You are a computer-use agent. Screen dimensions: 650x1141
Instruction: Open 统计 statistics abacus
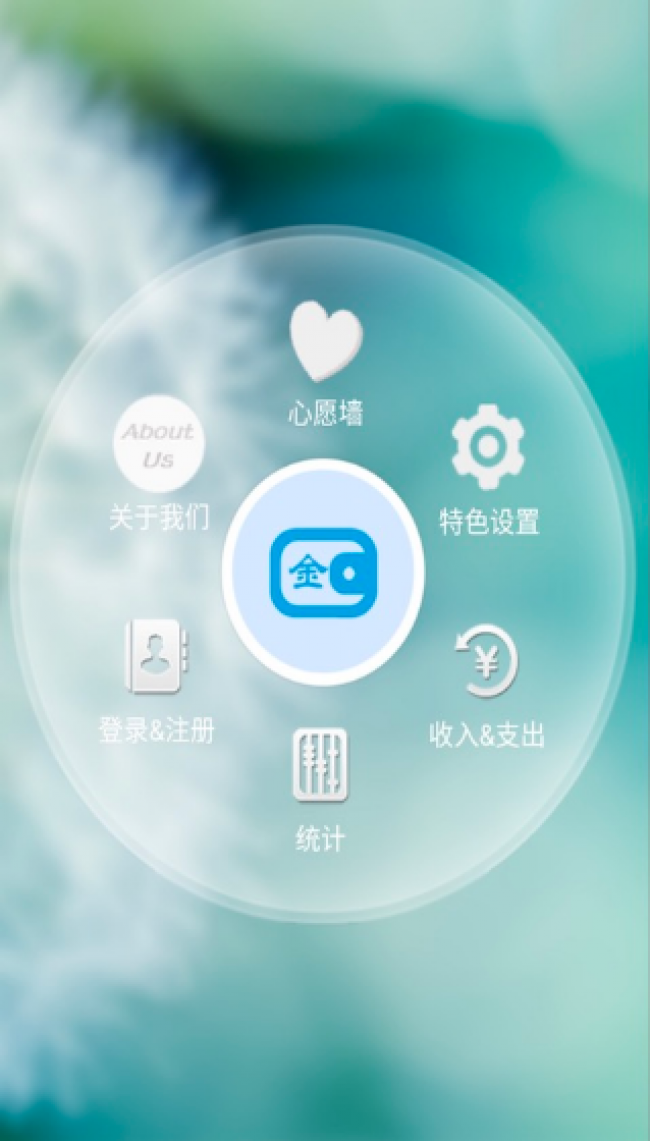pos(320,766)
